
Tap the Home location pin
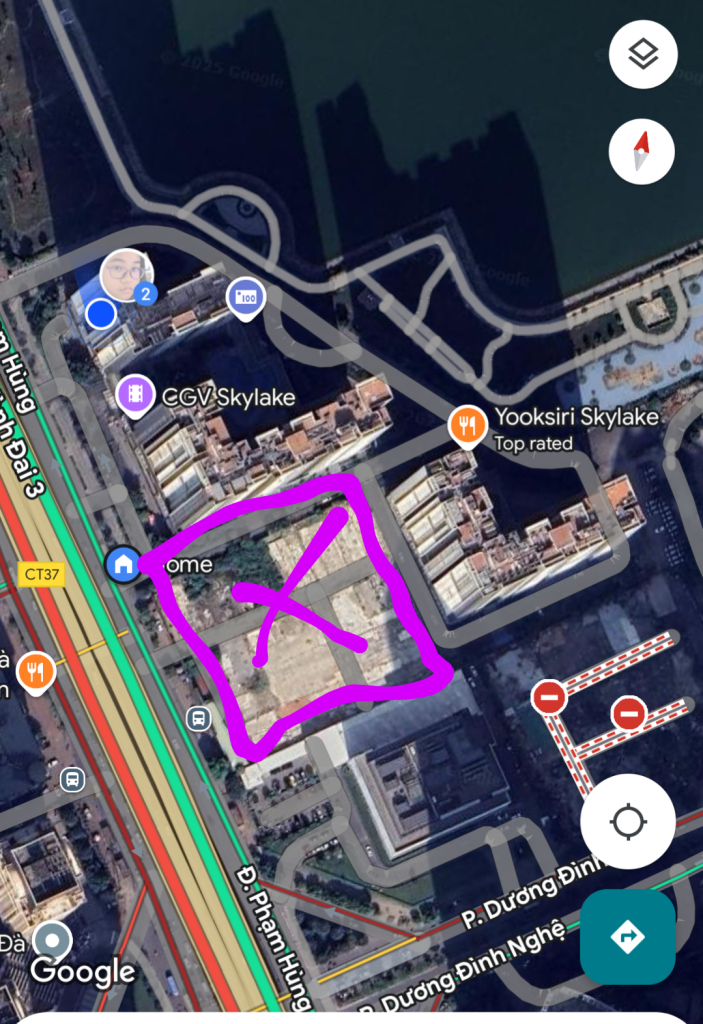pyautogui.click(x=123, y=564)
